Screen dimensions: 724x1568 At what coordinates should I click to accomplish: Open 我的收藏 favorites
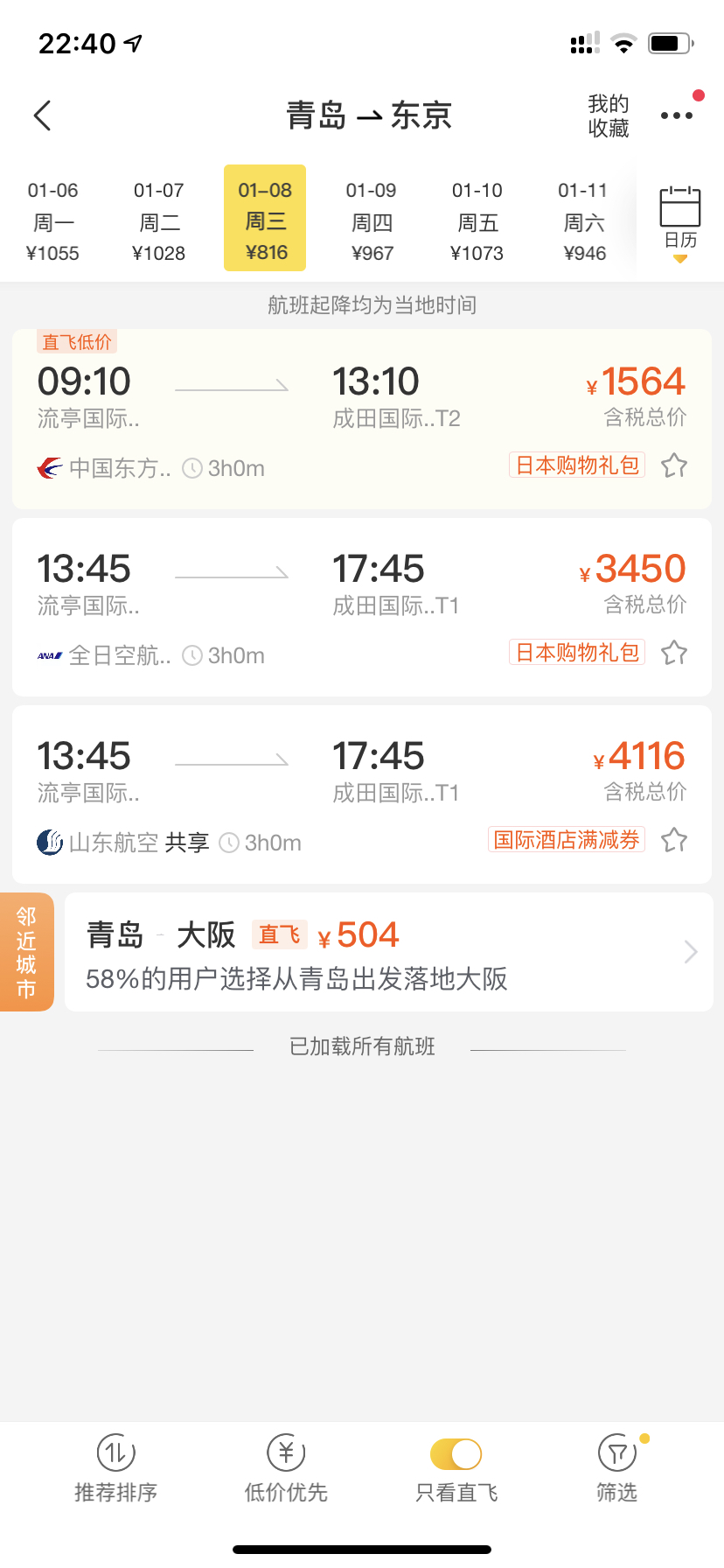609,115
